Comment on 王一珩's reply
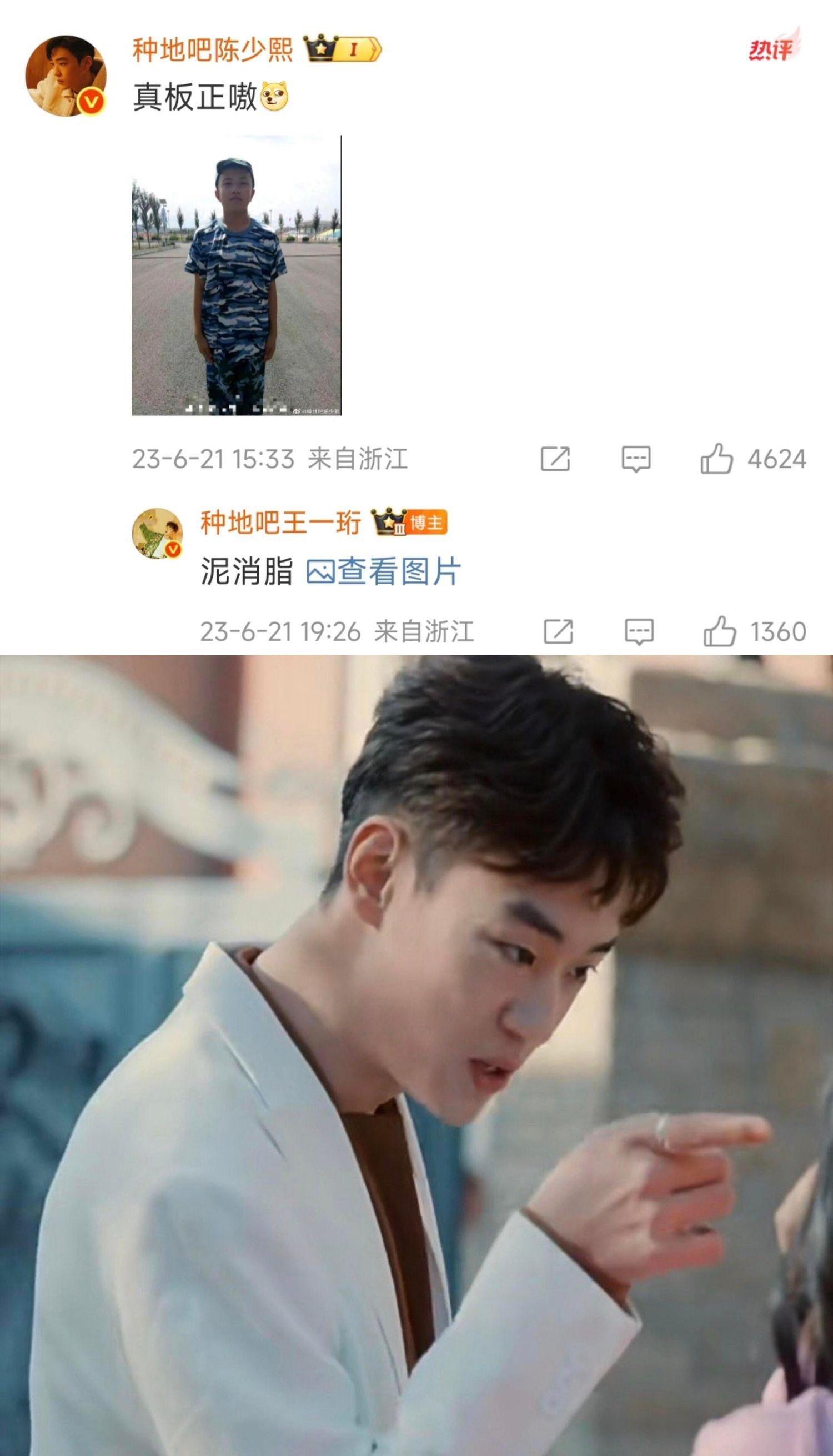 click(x=639, y=631)
